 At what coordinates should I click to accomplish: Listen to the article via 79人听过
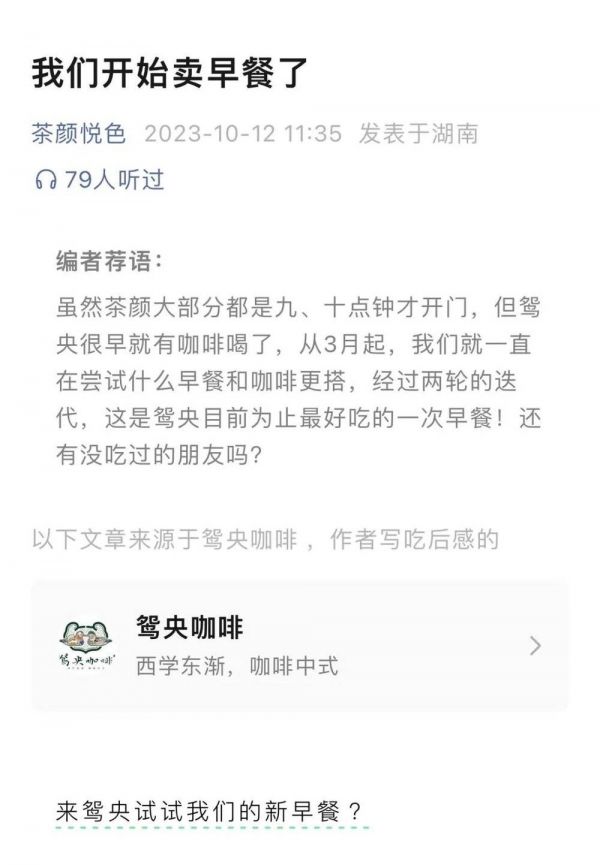98,180
